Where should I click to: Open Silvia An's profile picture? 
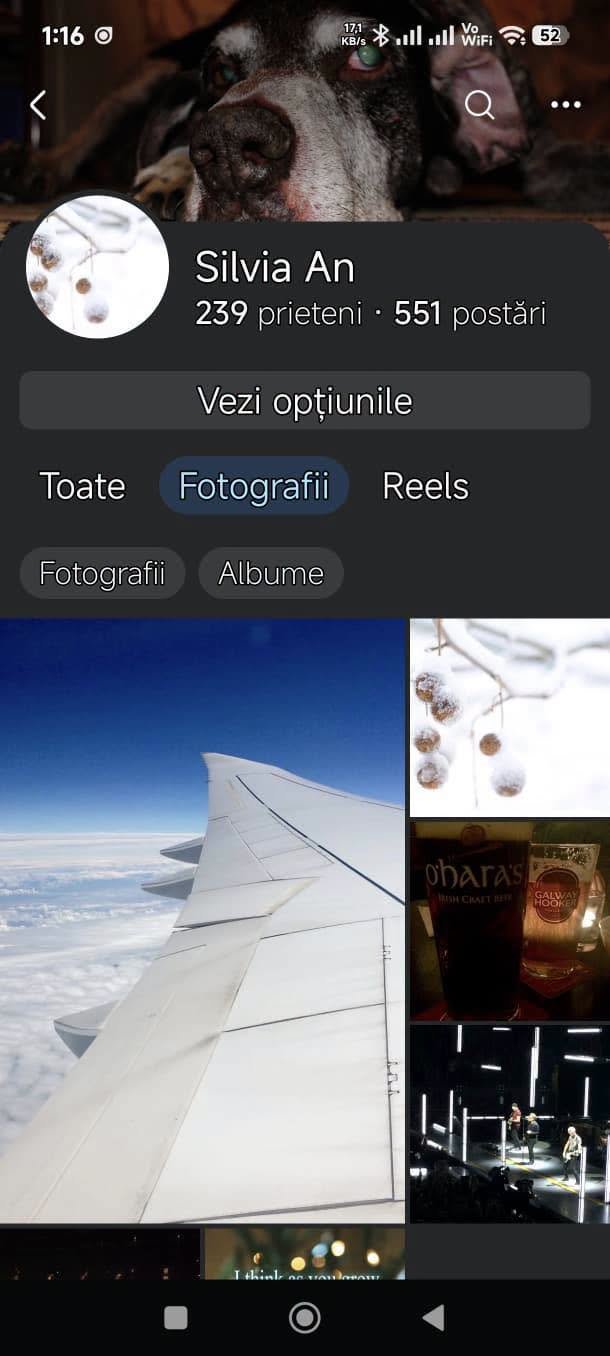point(97,267)
